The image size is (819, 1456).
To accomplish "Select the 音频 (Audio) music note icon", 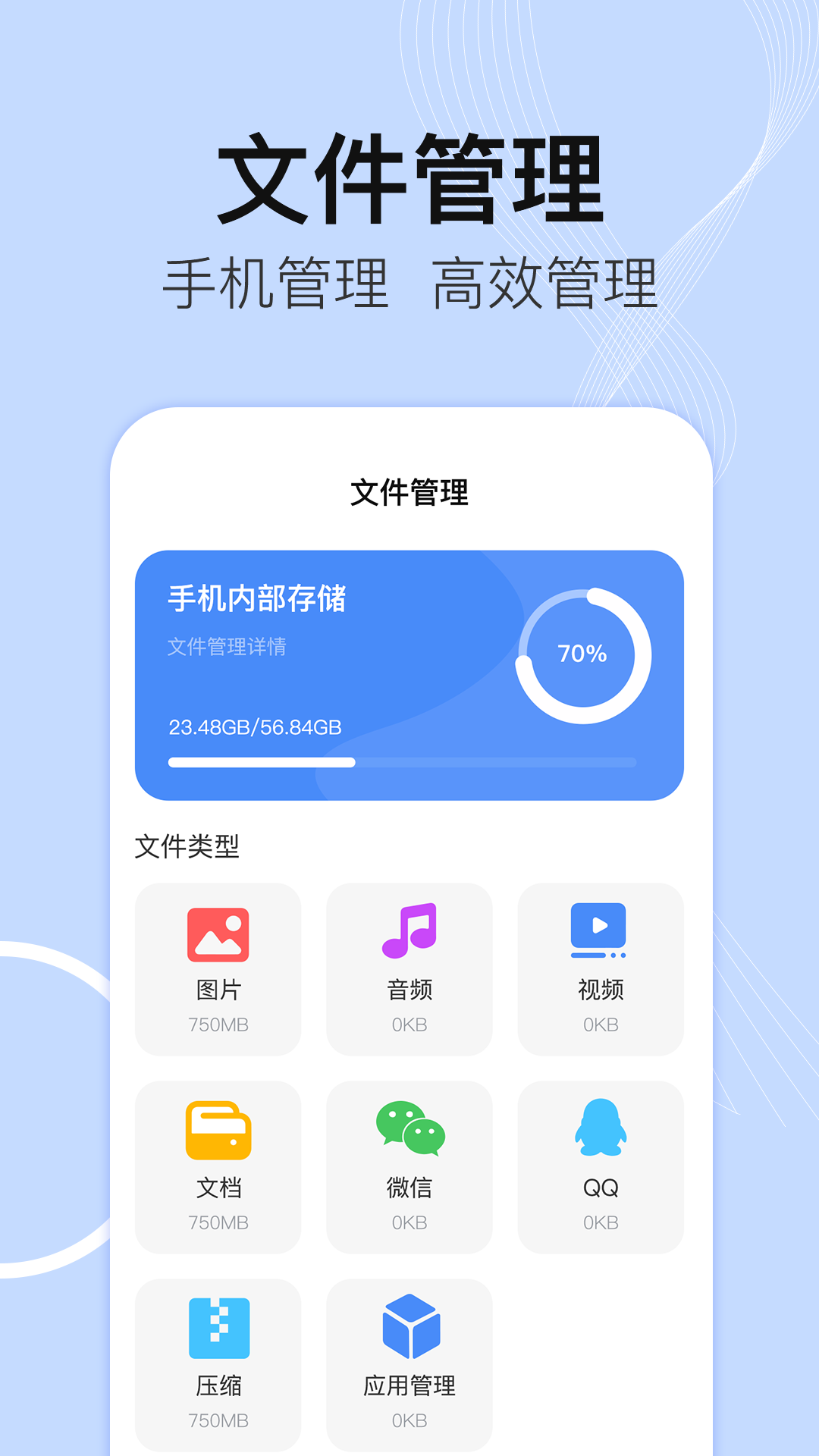I will (409, 931).
